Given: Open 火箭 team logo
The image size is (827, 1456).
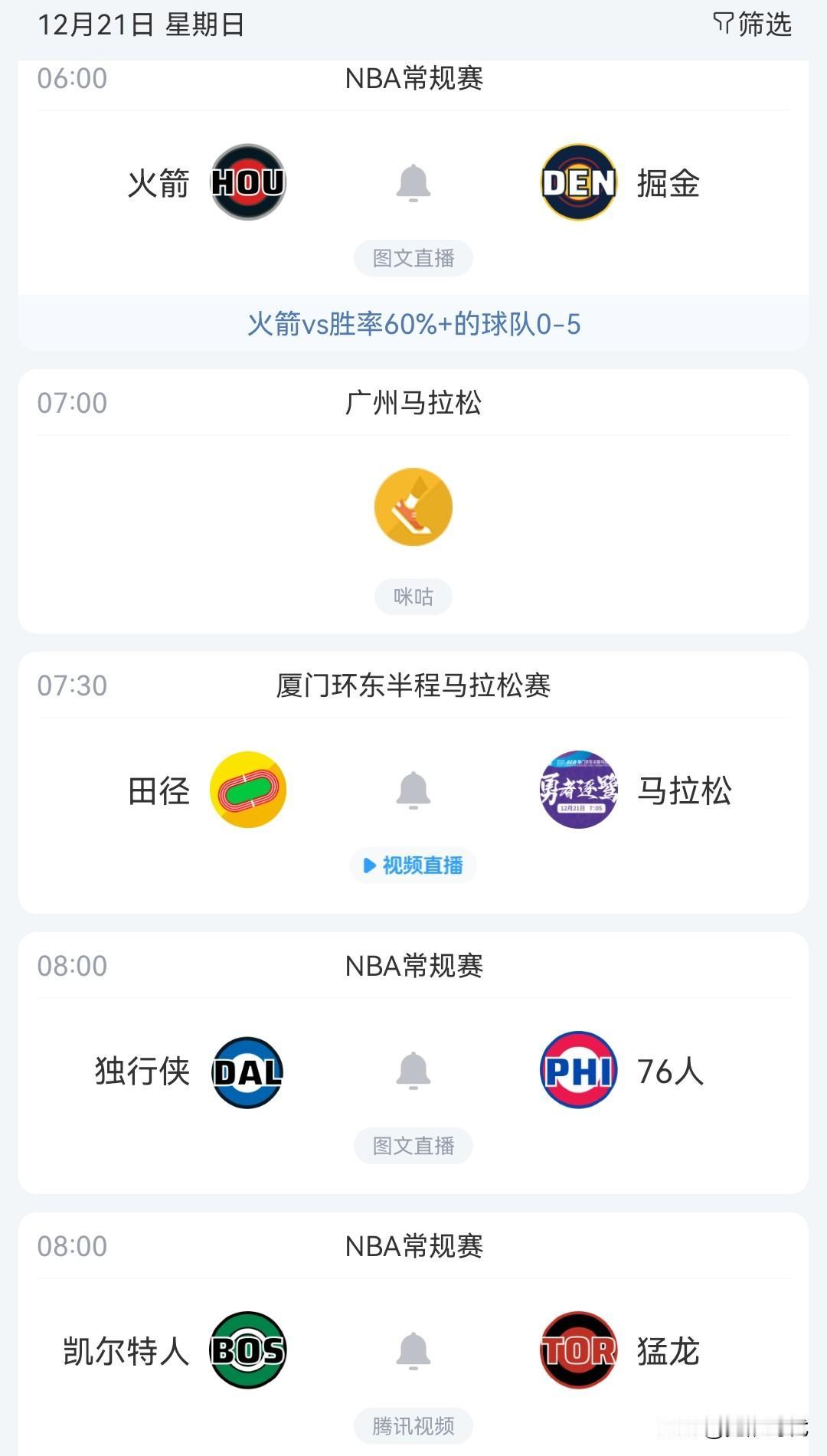Looking at the screenshot, I should (248, 182).
